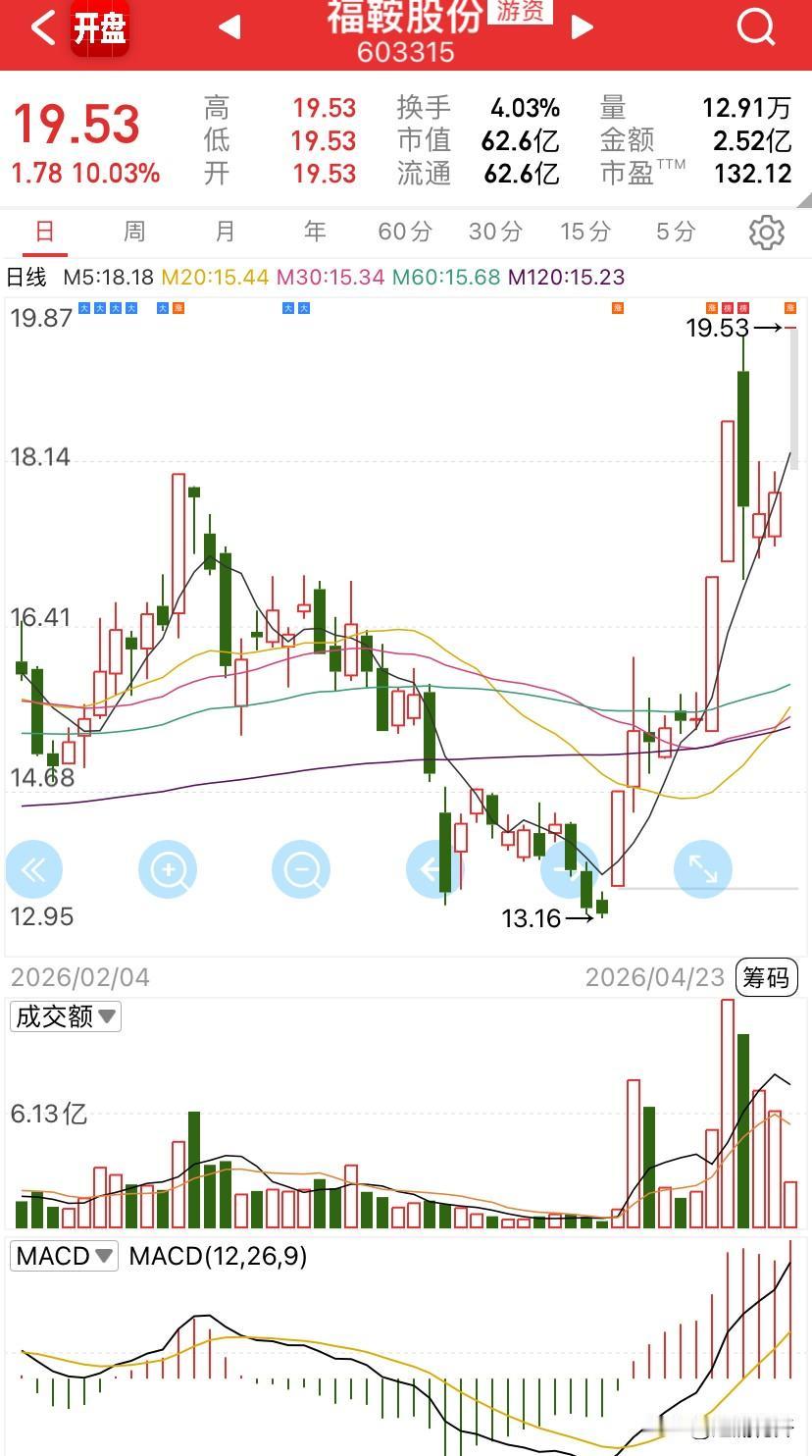Expand chart to full screen
Image resolution: width=812 pixels, height=1456 pixels.
[x=702, y=869]
